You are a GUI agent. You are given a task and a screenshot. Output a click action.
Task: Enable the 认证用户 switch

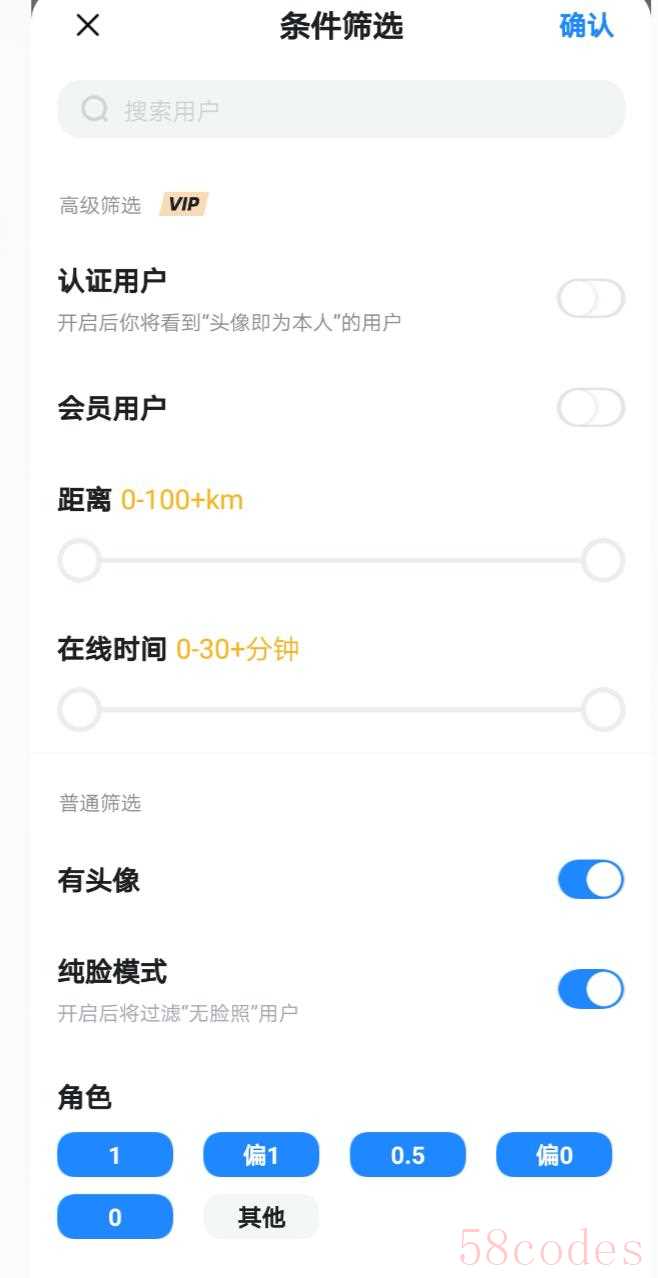click(x=591, y=299)
